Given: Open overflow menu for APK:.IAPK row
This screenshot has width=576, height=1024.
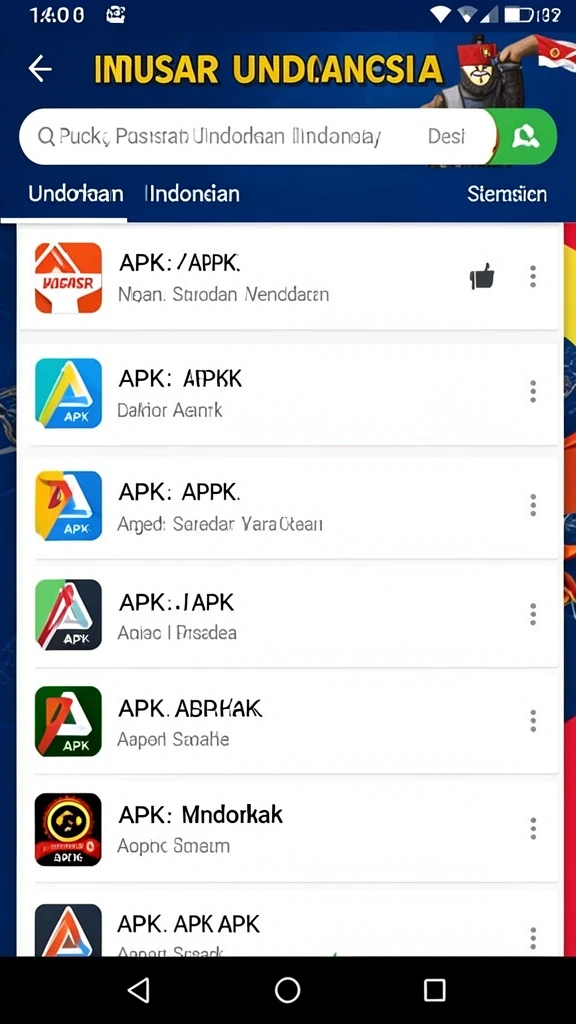Looking at the screenshot, I should pos(533,614).
